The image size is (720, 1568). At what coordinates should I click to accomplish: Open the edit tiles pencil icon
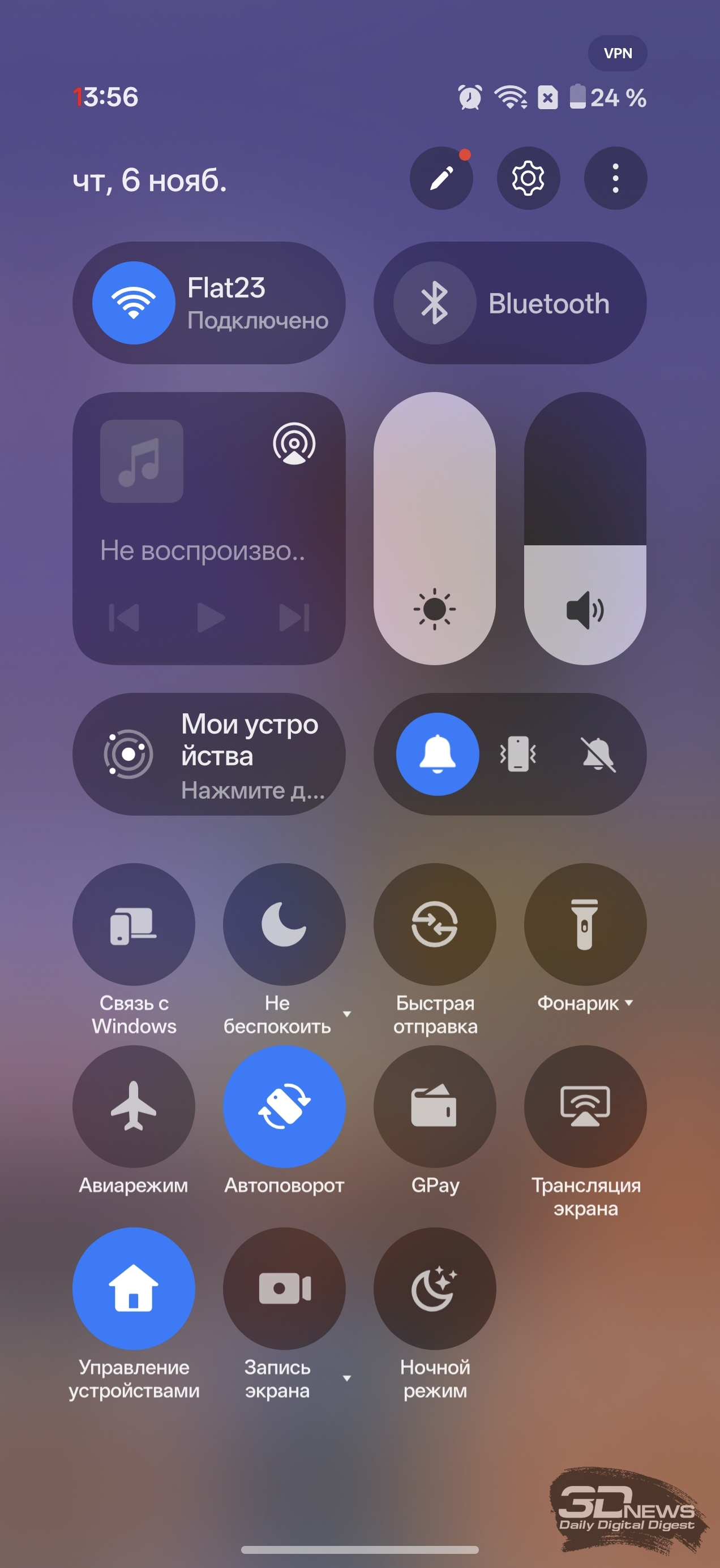(441, 178)
